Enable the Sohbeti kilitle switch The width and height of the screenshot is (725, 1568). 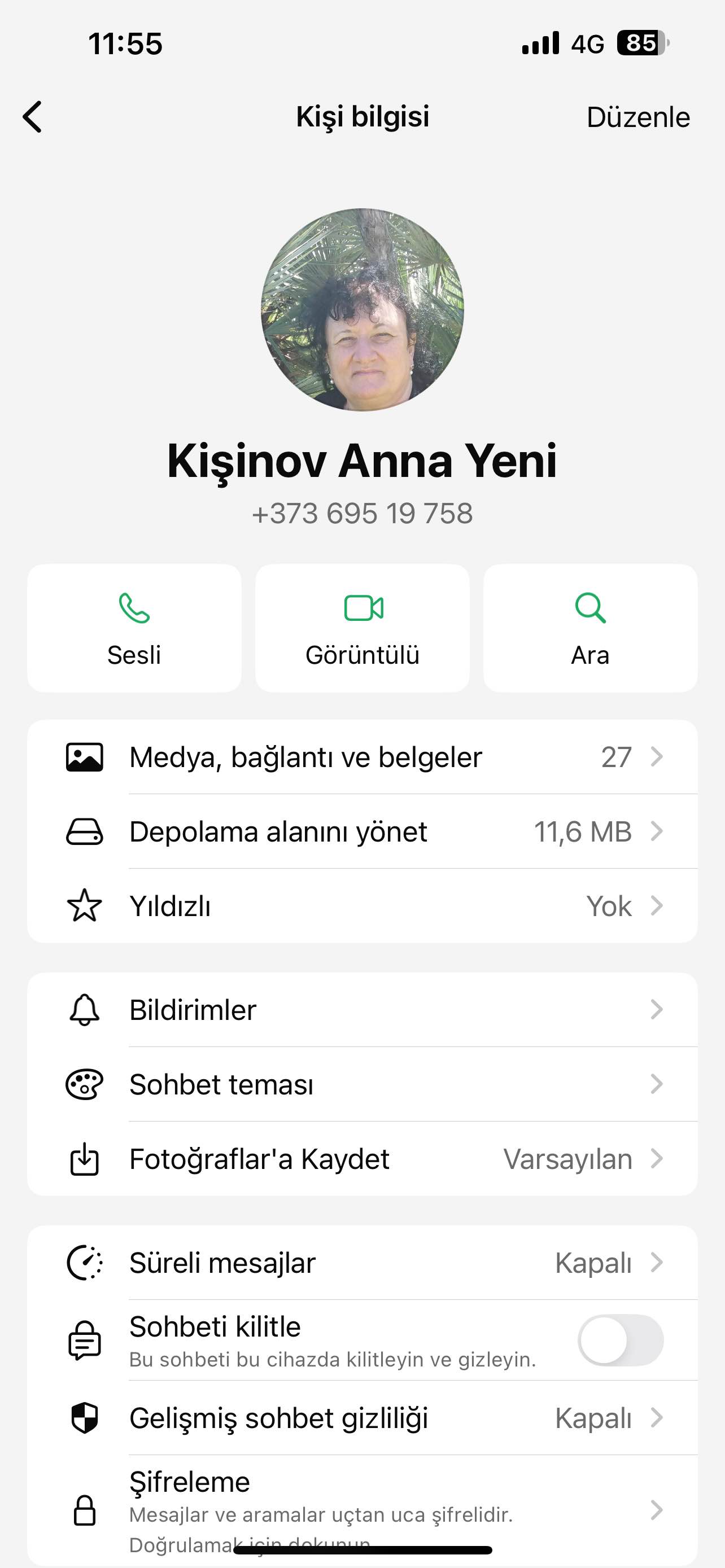pyautogui.click(x=621, y=1340)
